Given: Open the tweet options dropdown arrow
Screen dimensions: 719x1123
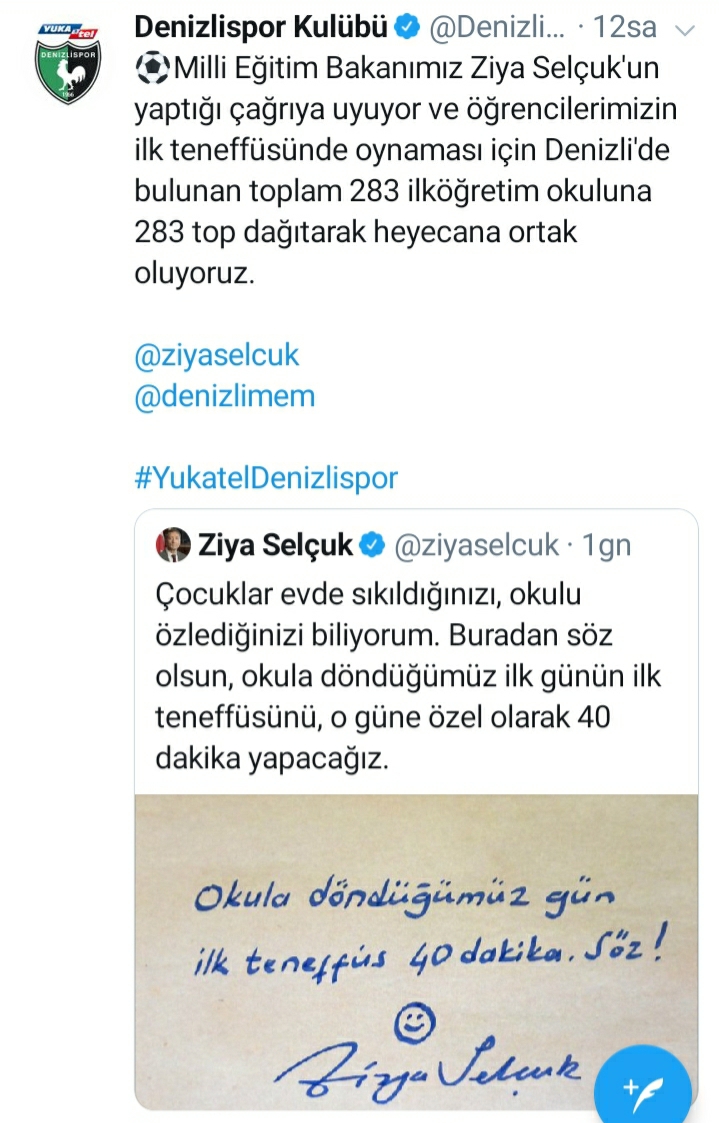Looking at the screenshot, I should [x=685, y=29].
